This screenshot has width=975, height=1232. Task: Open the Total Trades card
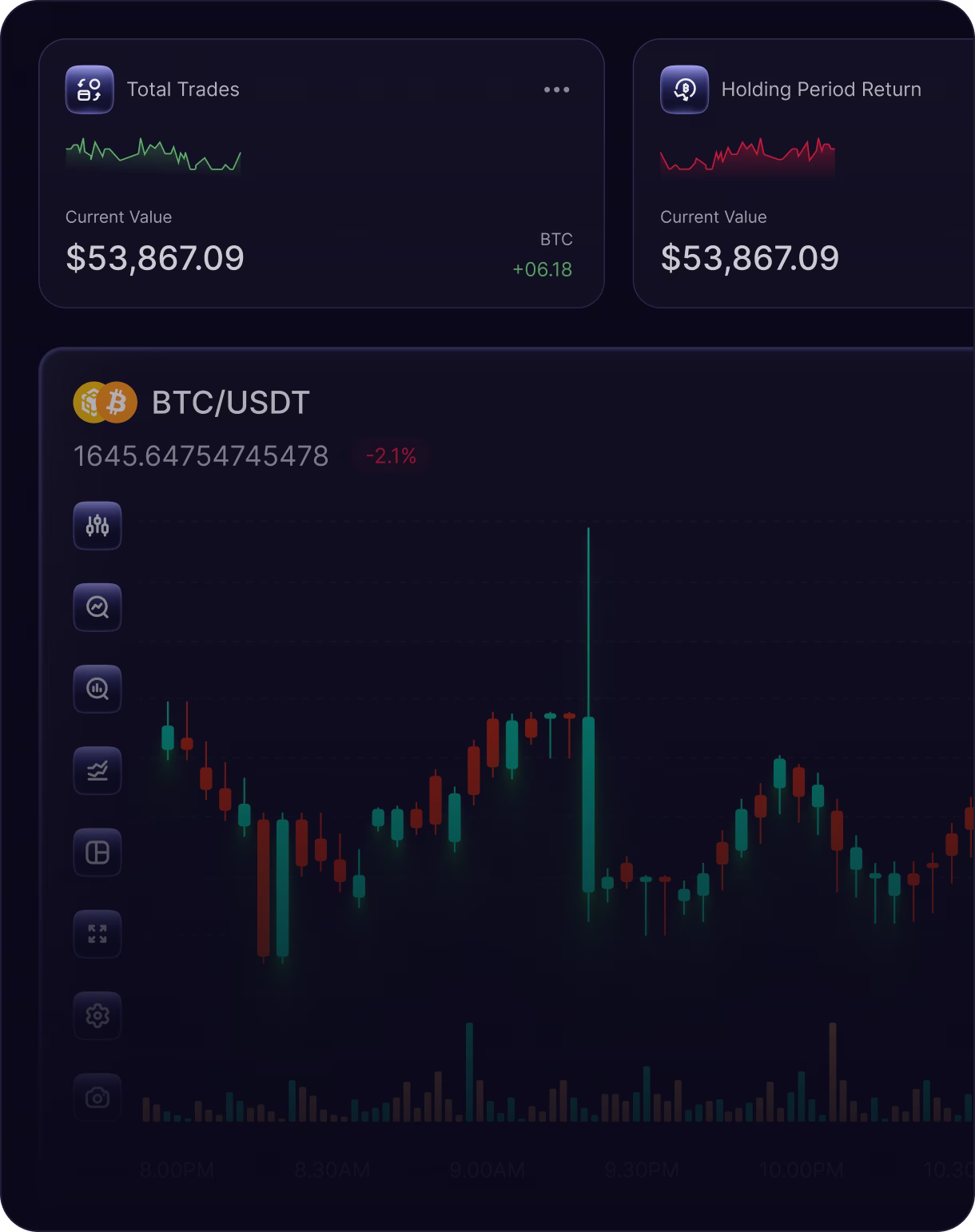coord(182,89)
